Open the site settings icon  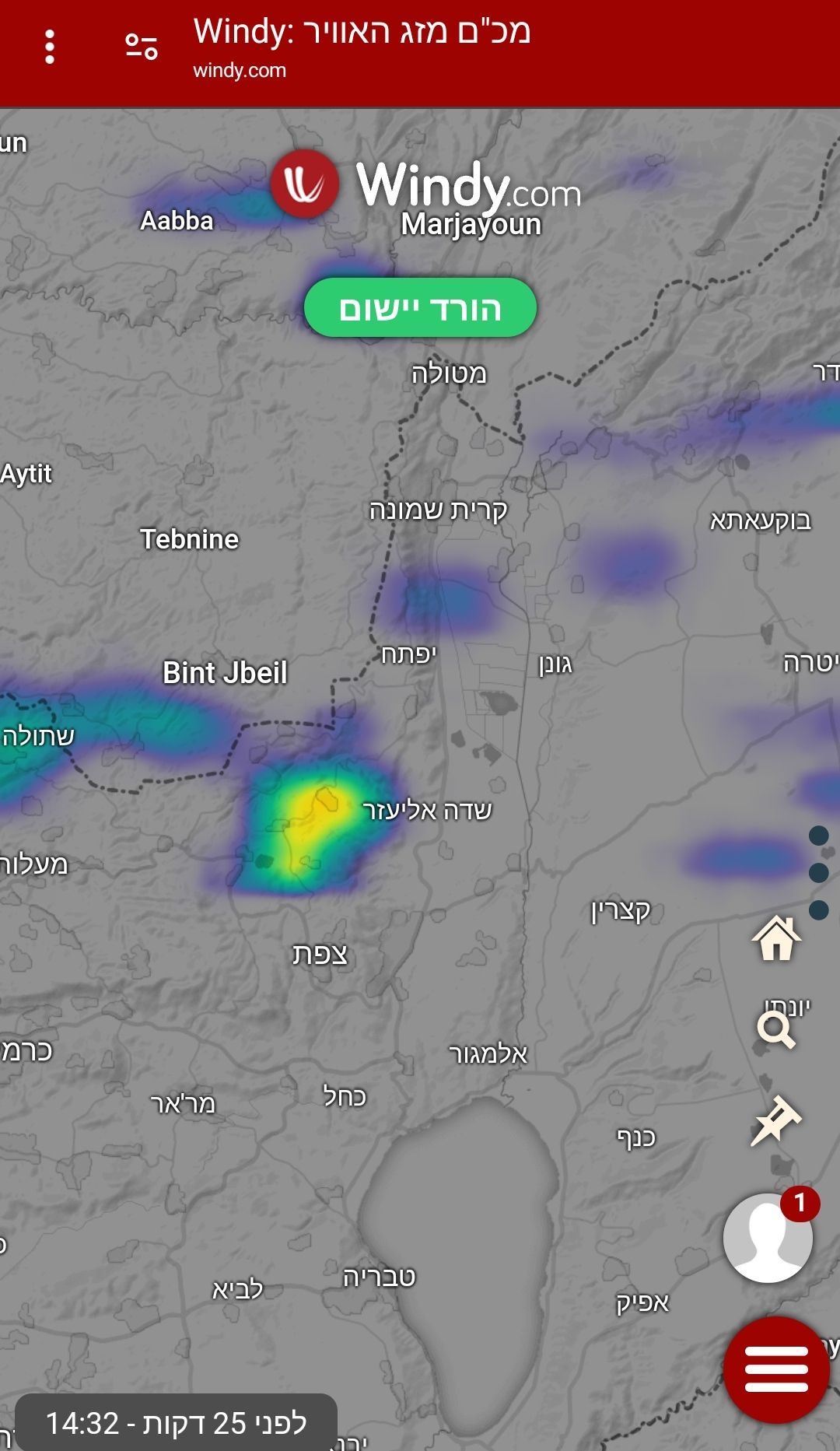(142, 47)
